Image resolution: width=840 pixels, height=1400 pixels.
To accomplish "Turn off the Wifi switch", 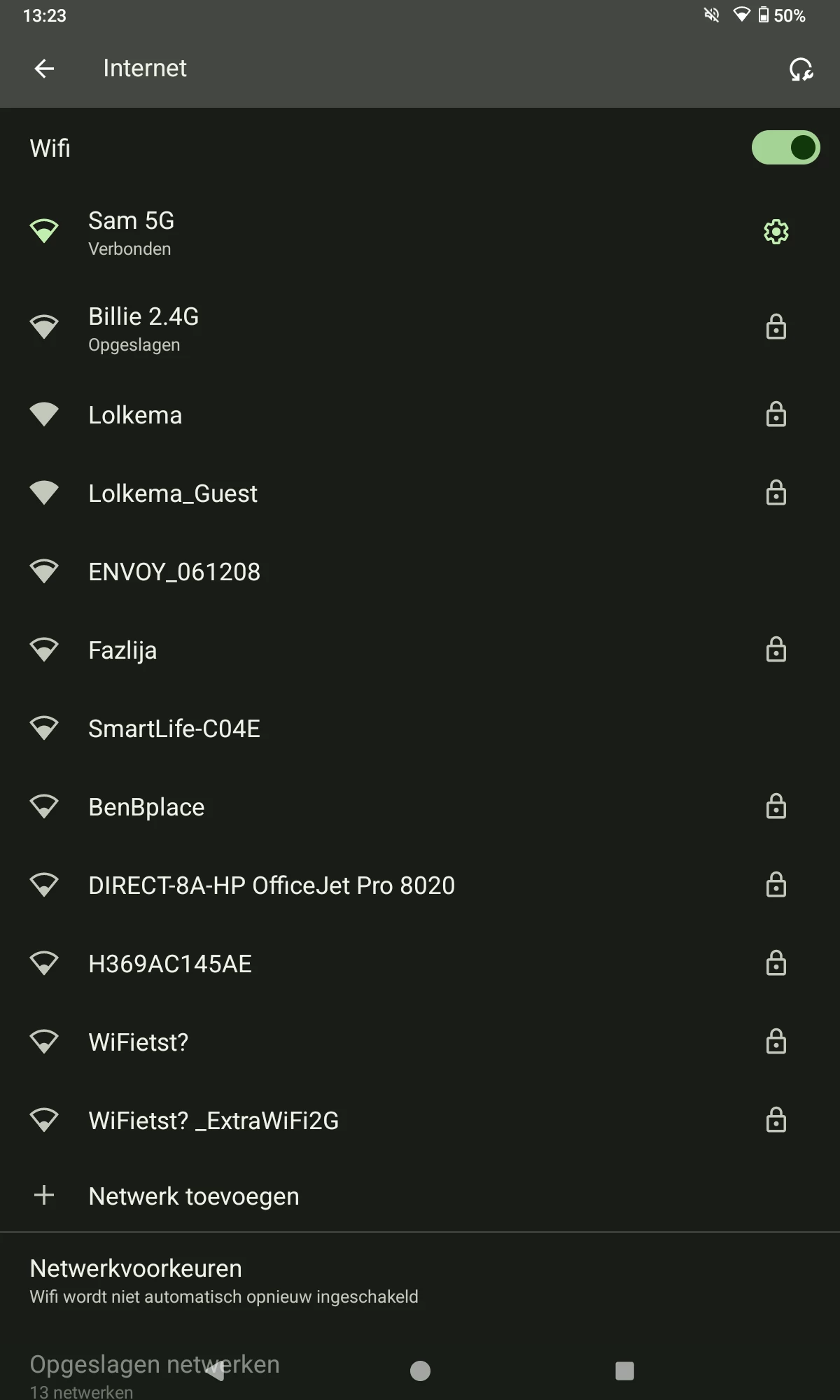I will [785, 148].
